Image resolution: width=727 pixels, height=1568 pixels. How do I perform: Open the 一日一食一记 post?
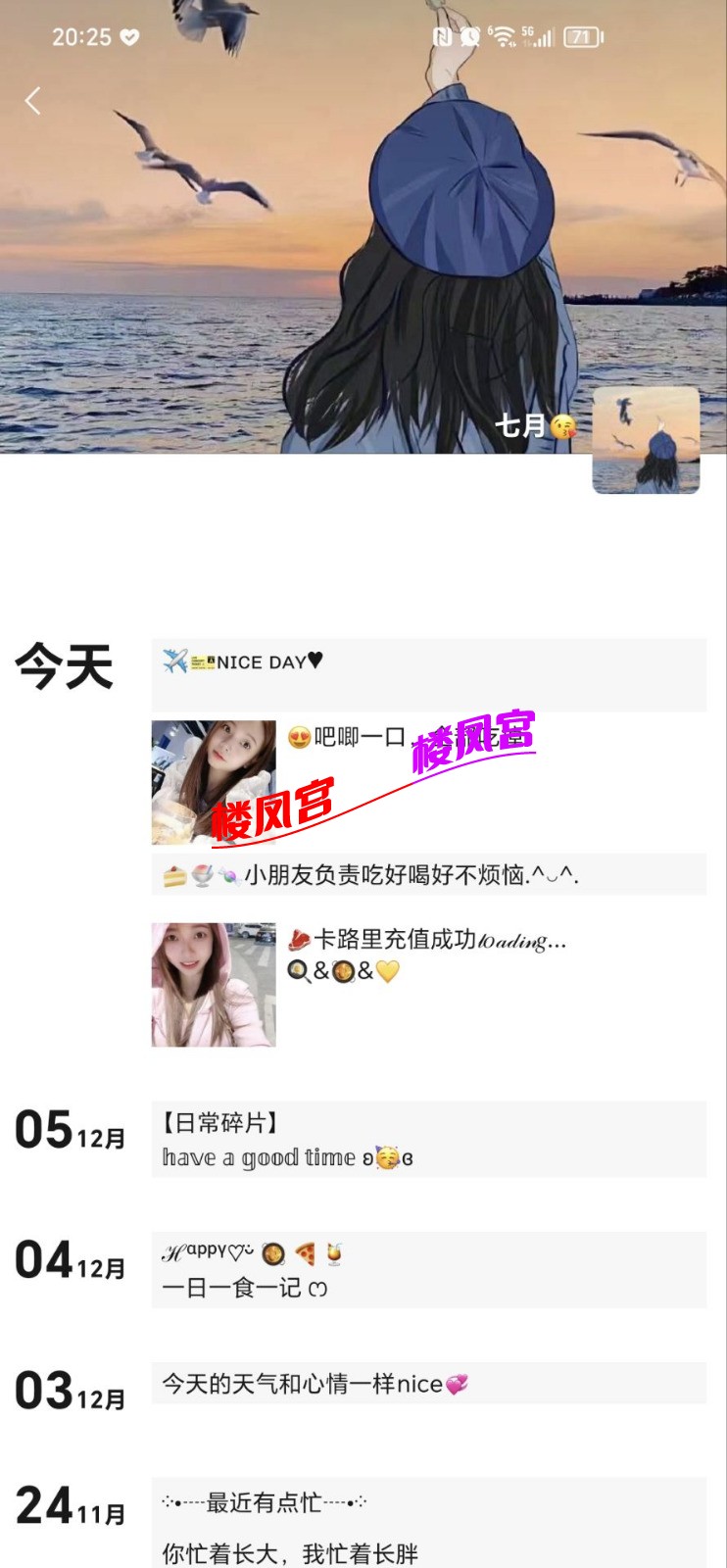[x=428, y=1269]
